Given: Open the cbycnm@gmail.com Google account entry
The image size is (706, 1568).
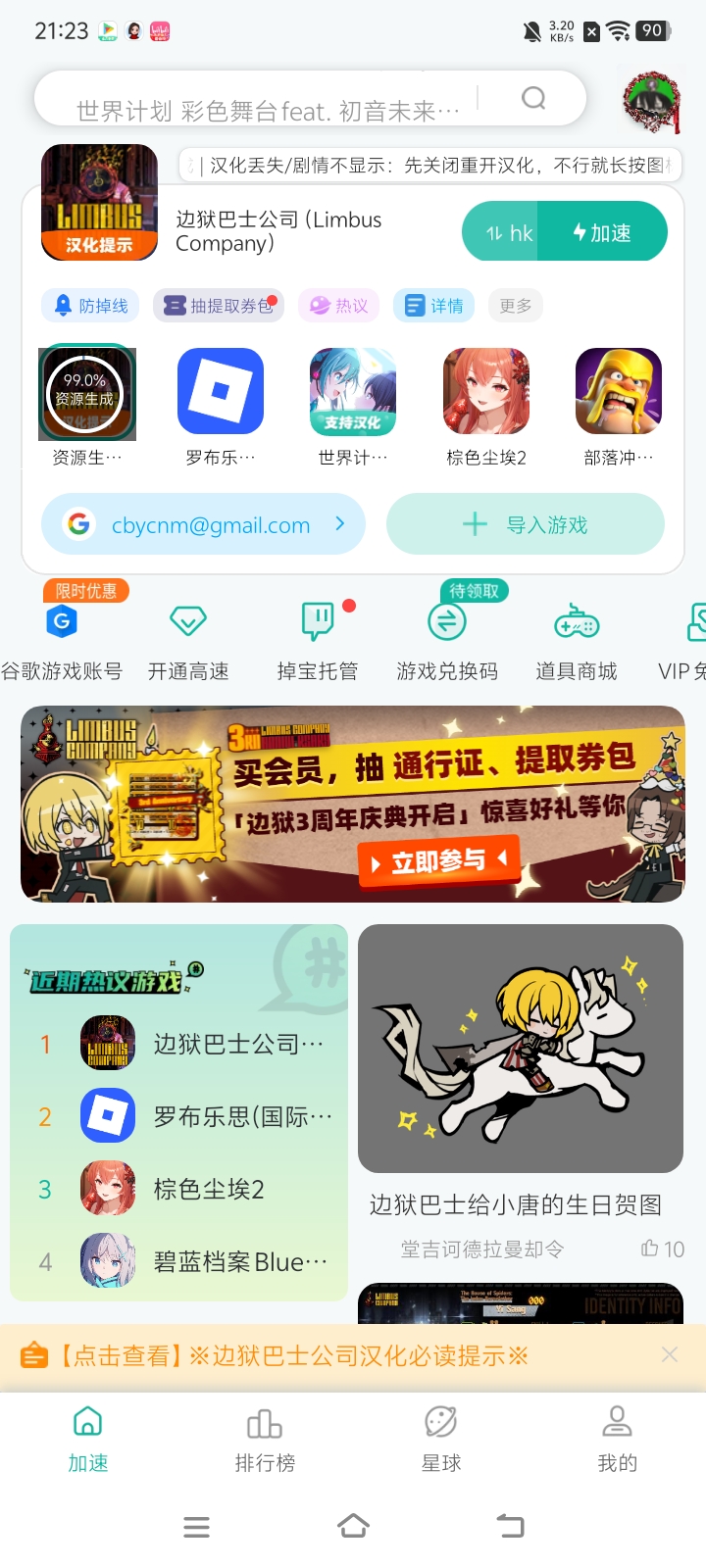Looking at the screenshot, I should coord(203,524).
